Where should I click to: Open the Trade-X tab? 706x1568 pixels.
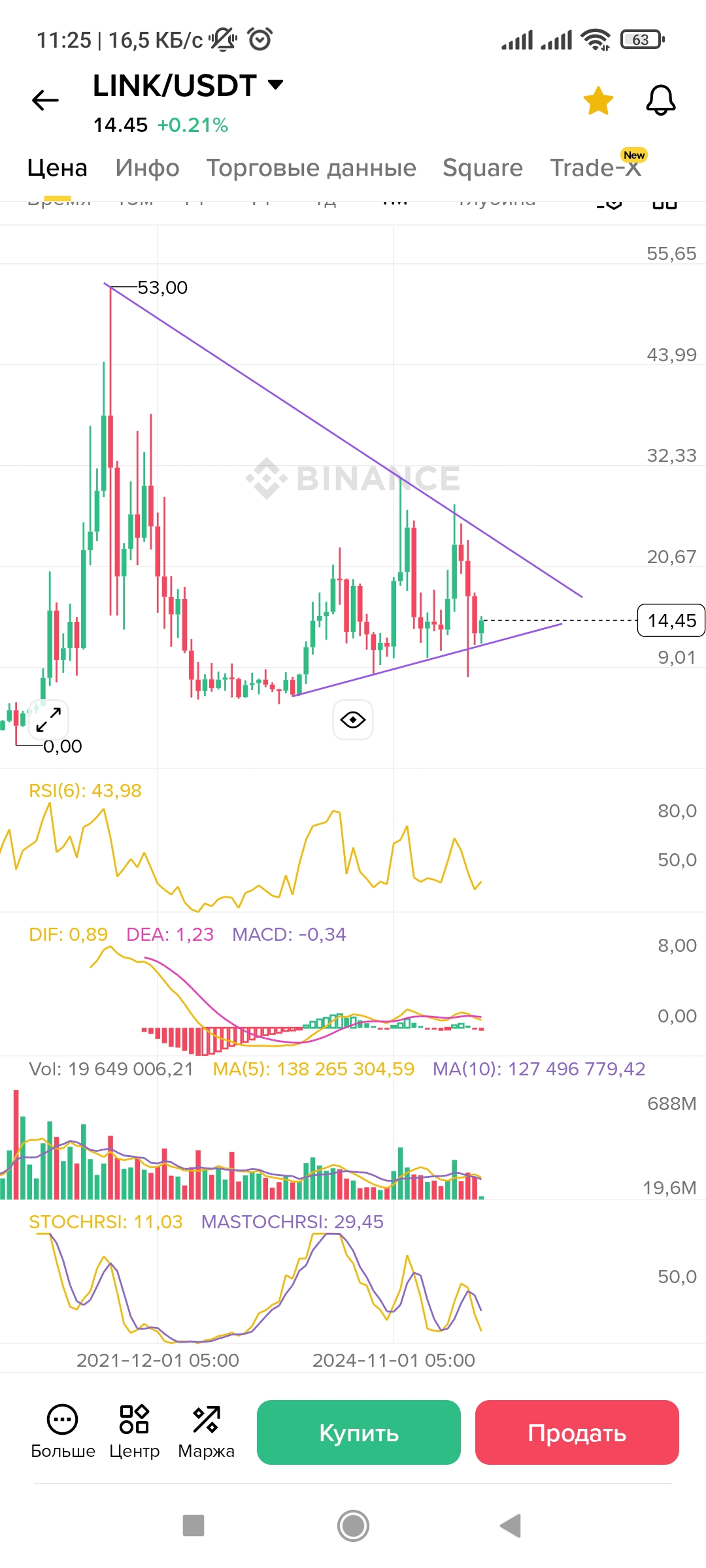point(595,168)
